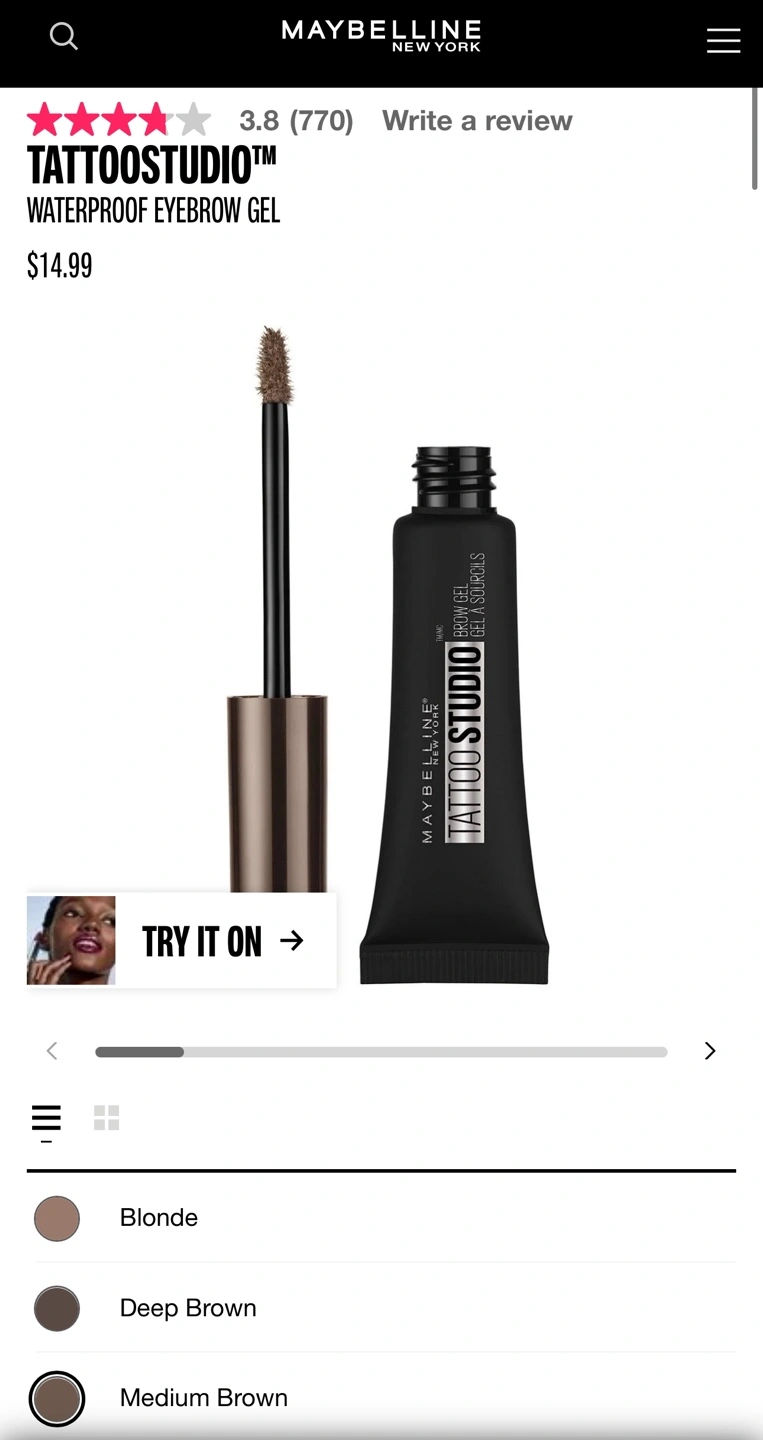Open the hamburger menu
Image resolution: width=763 pixels, height=1440 pixels.
click(x=723, y=40)
